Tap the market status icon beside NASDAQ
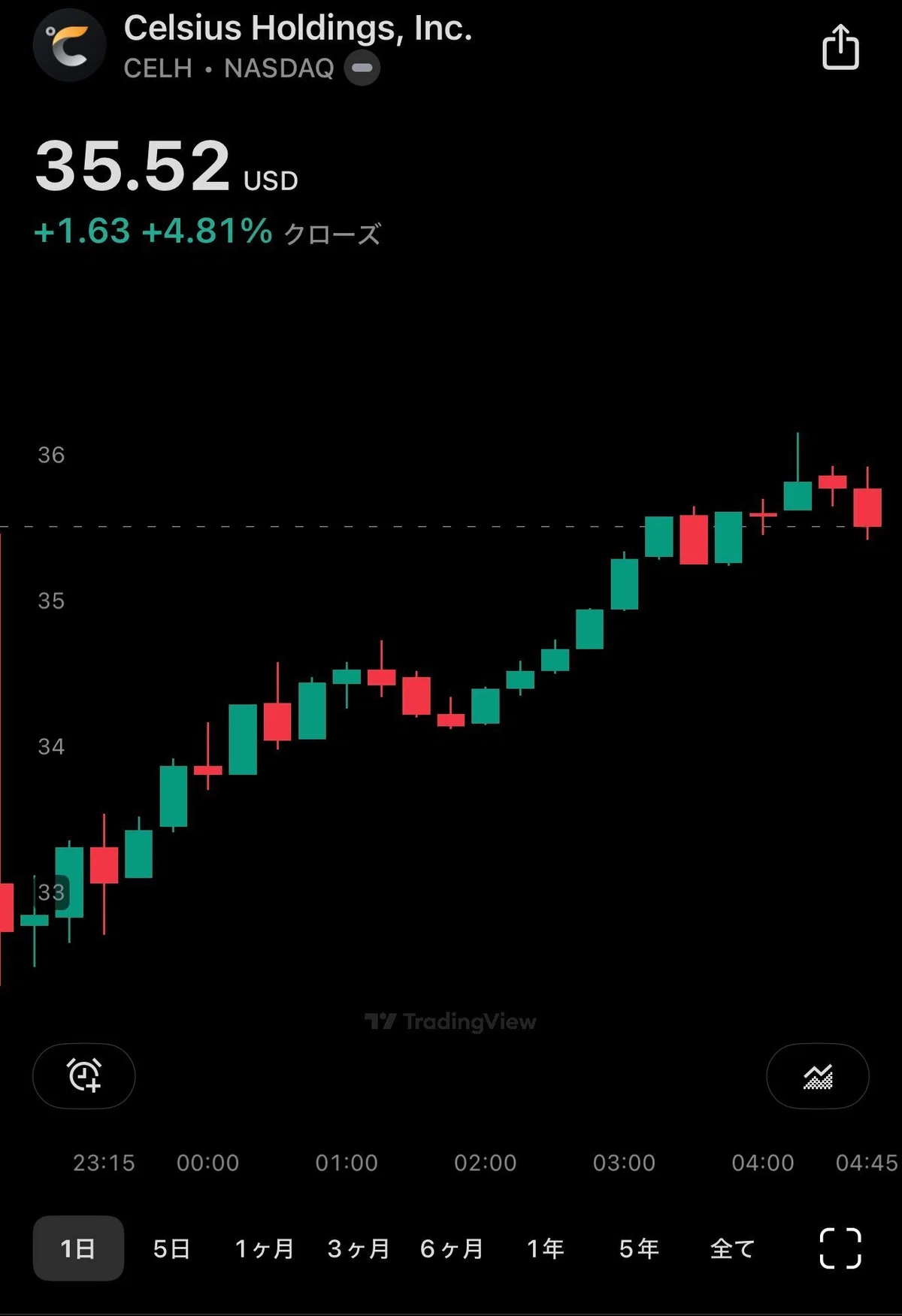 pyautogui.click(x=362, y=68)
